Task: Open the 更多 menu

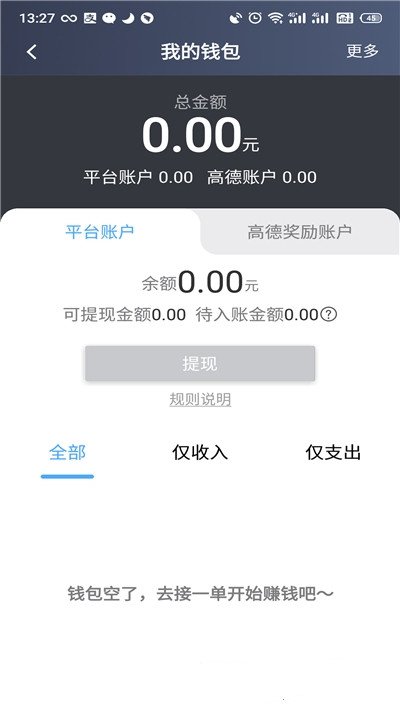Action: point(362,51)
